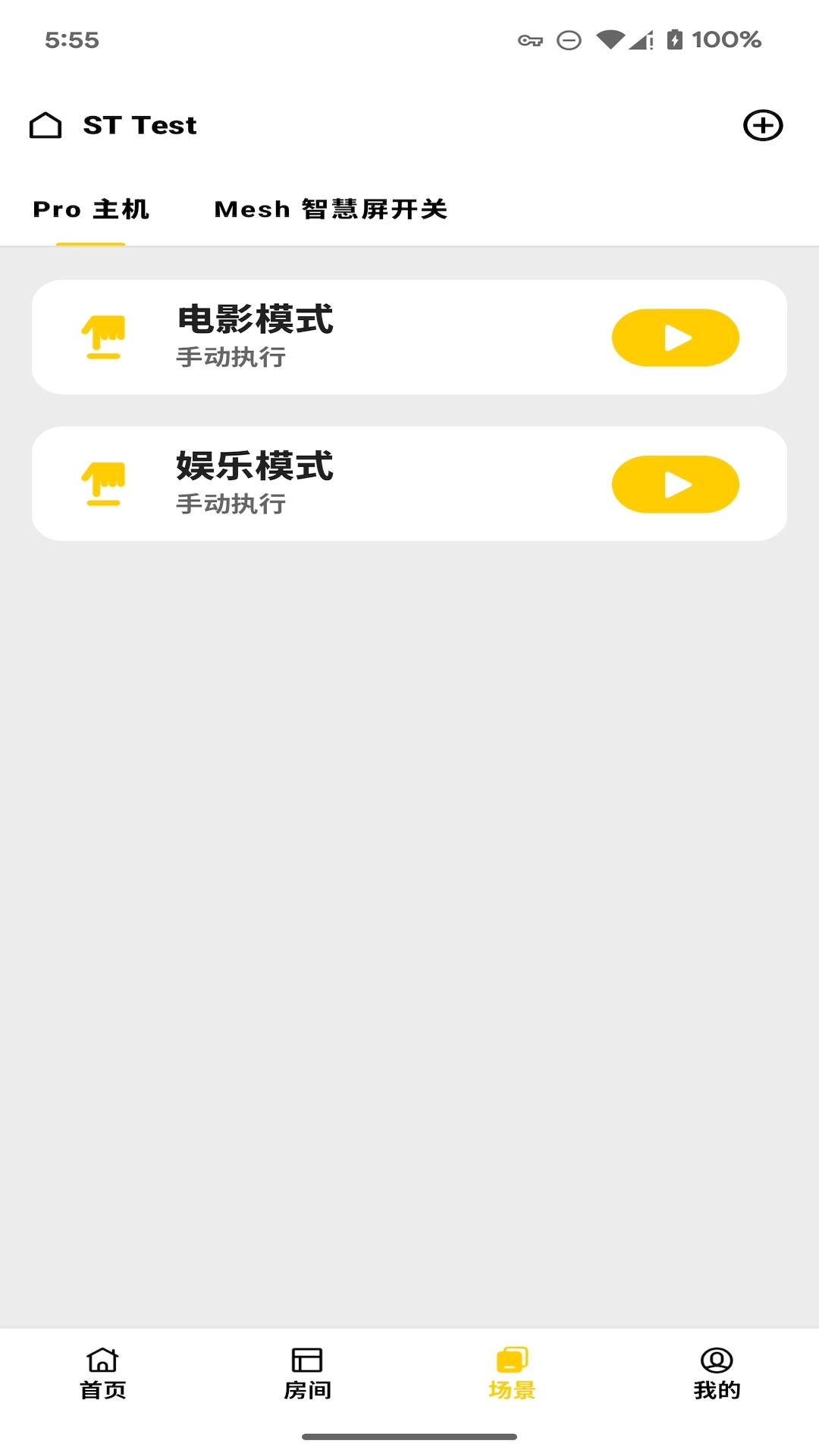The height and width of the screenshot is (1456, 819).
Task: Open the add scene plus icon
Action: 762,125
